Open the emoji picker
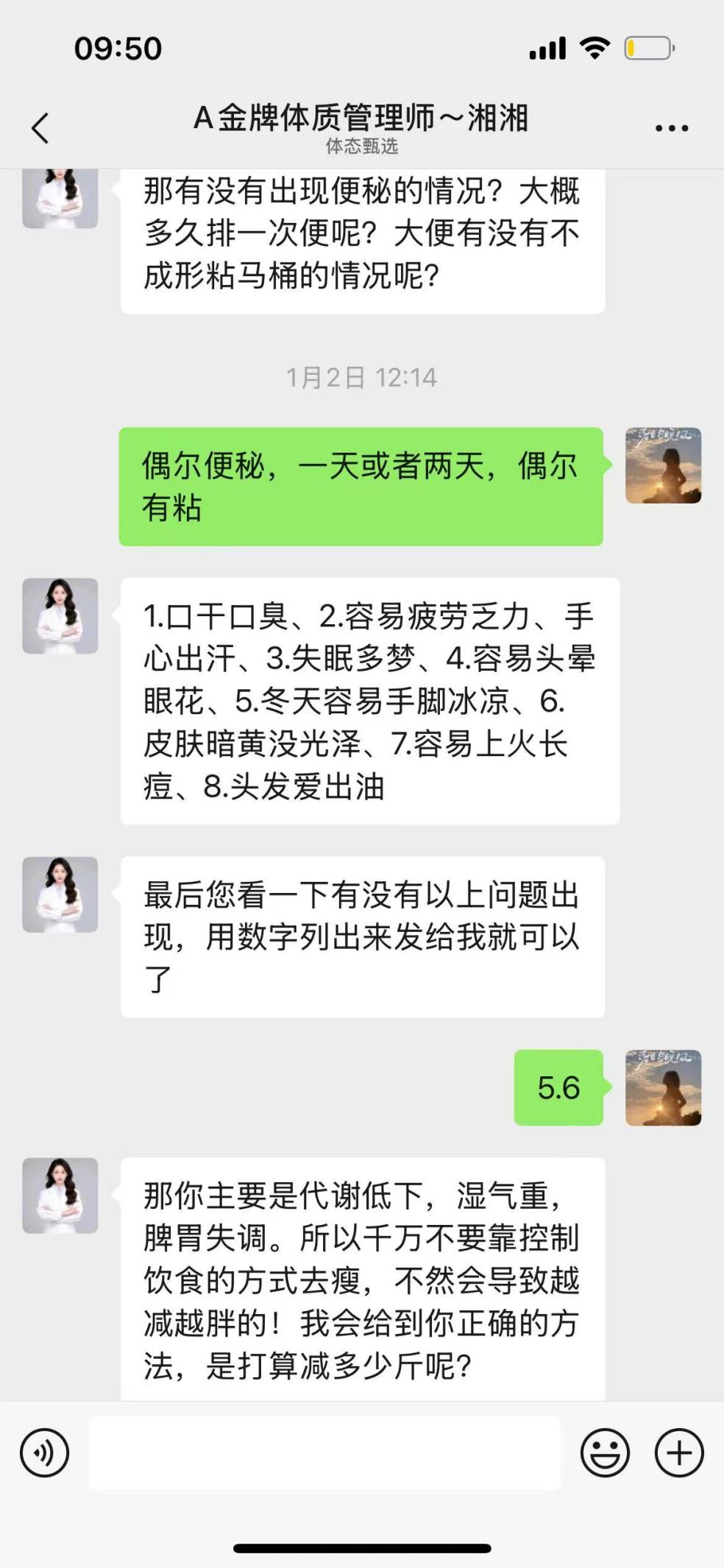Viewport: 724px width, 1568px height. tap(603, 1452)
